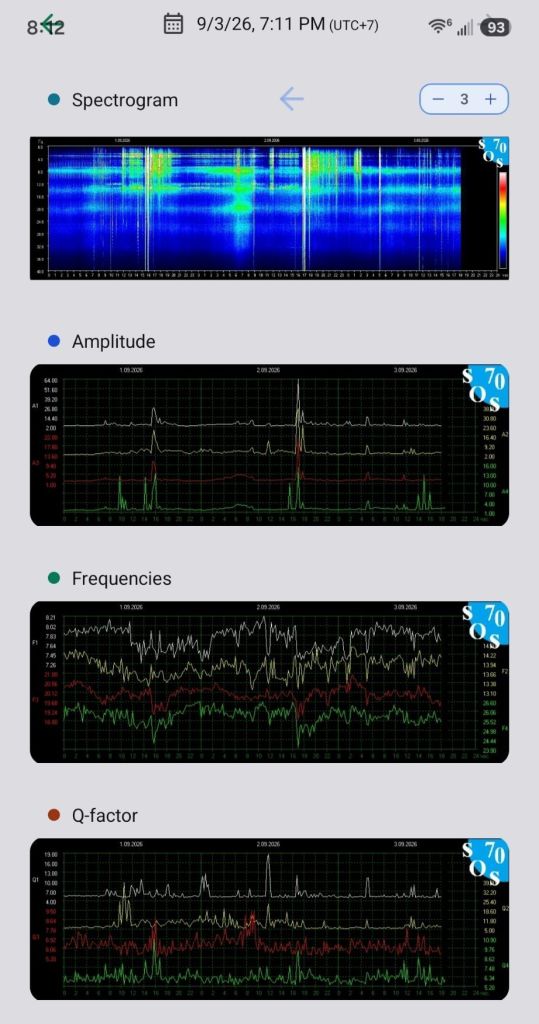Open the Spectrogram chart
Viewport: 539px width, 1024px height.
click(x=269, y=208)
